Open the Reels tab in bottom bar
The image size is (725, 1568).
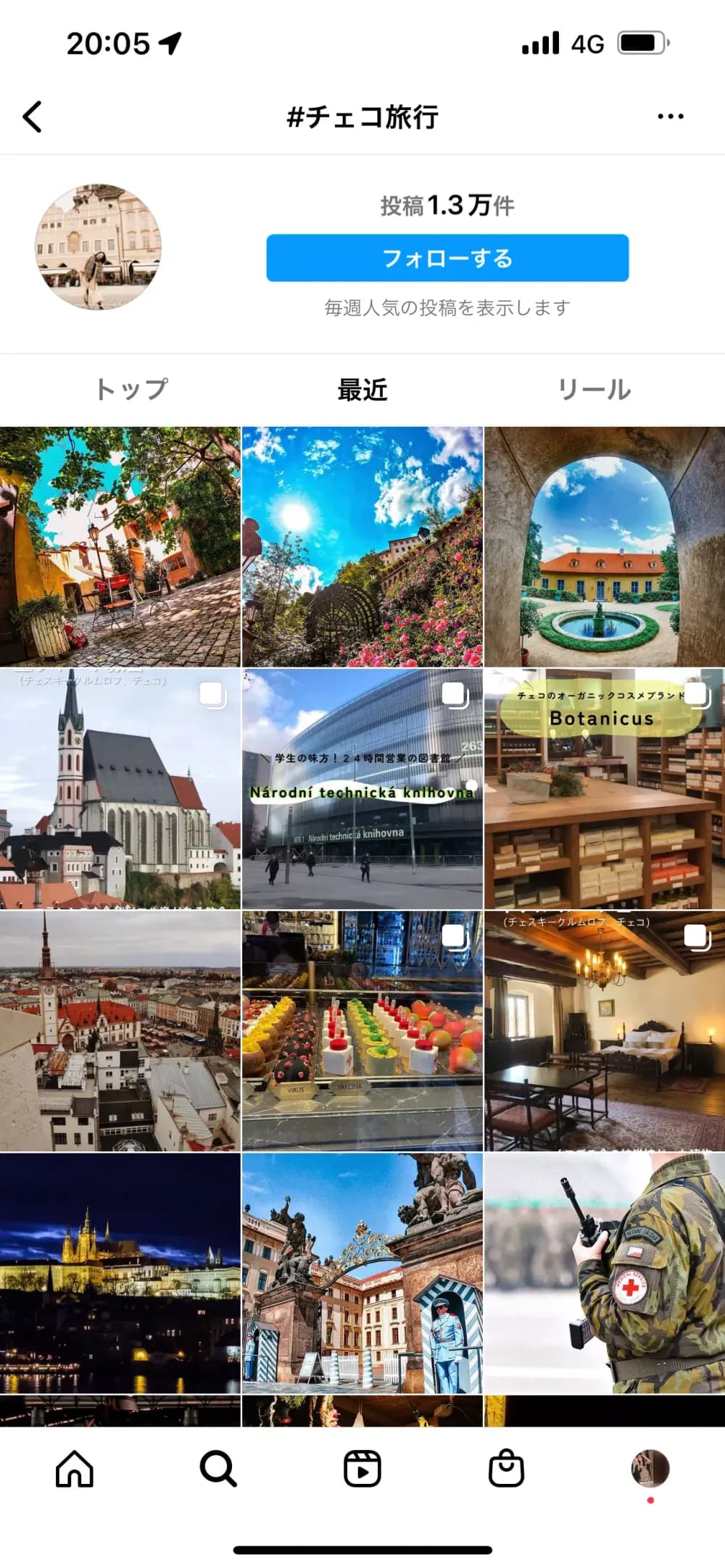[362, 1469]
